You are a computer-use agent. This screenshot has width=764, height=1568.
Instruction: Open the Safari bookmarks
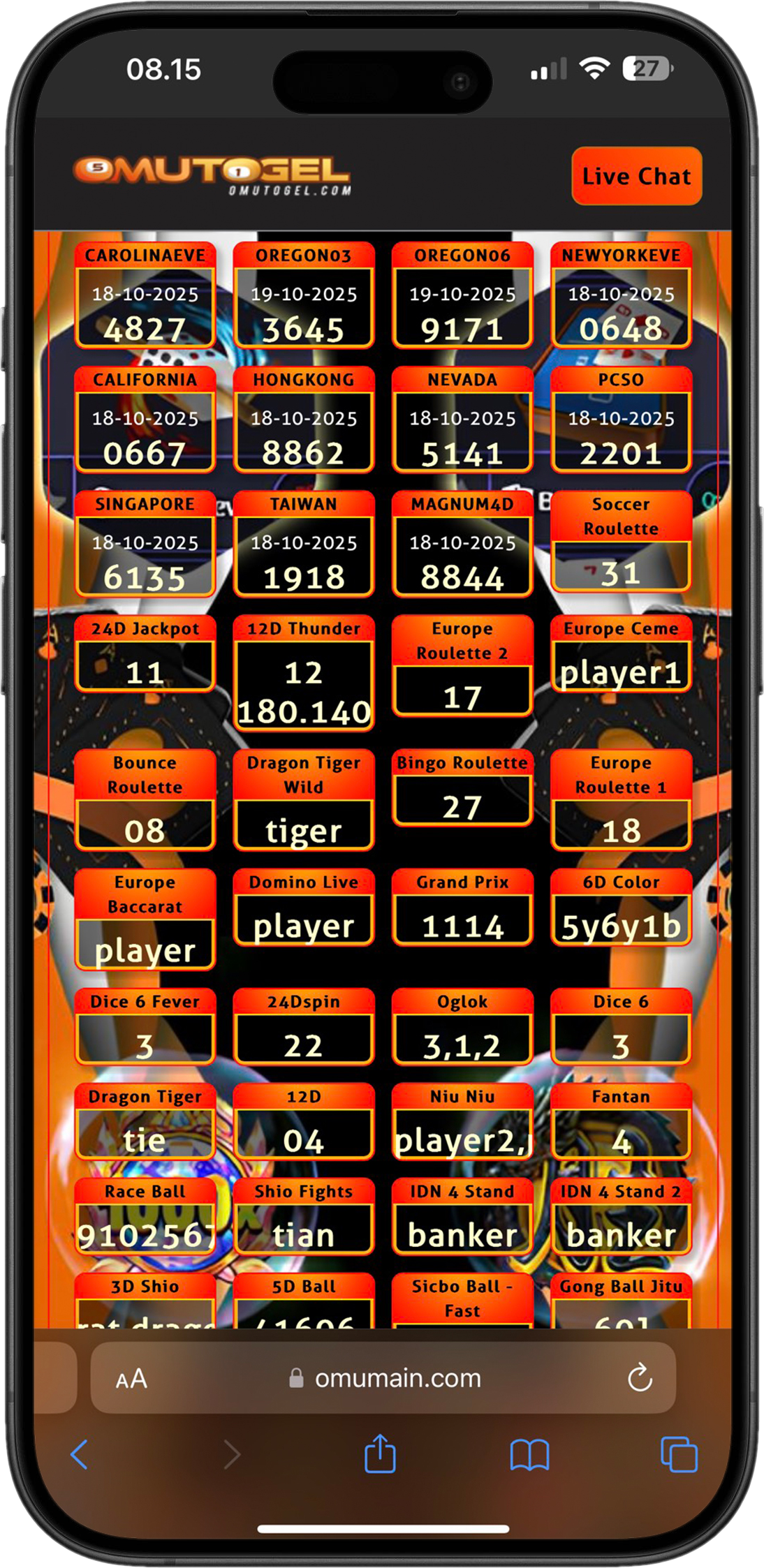point(529,1455)
